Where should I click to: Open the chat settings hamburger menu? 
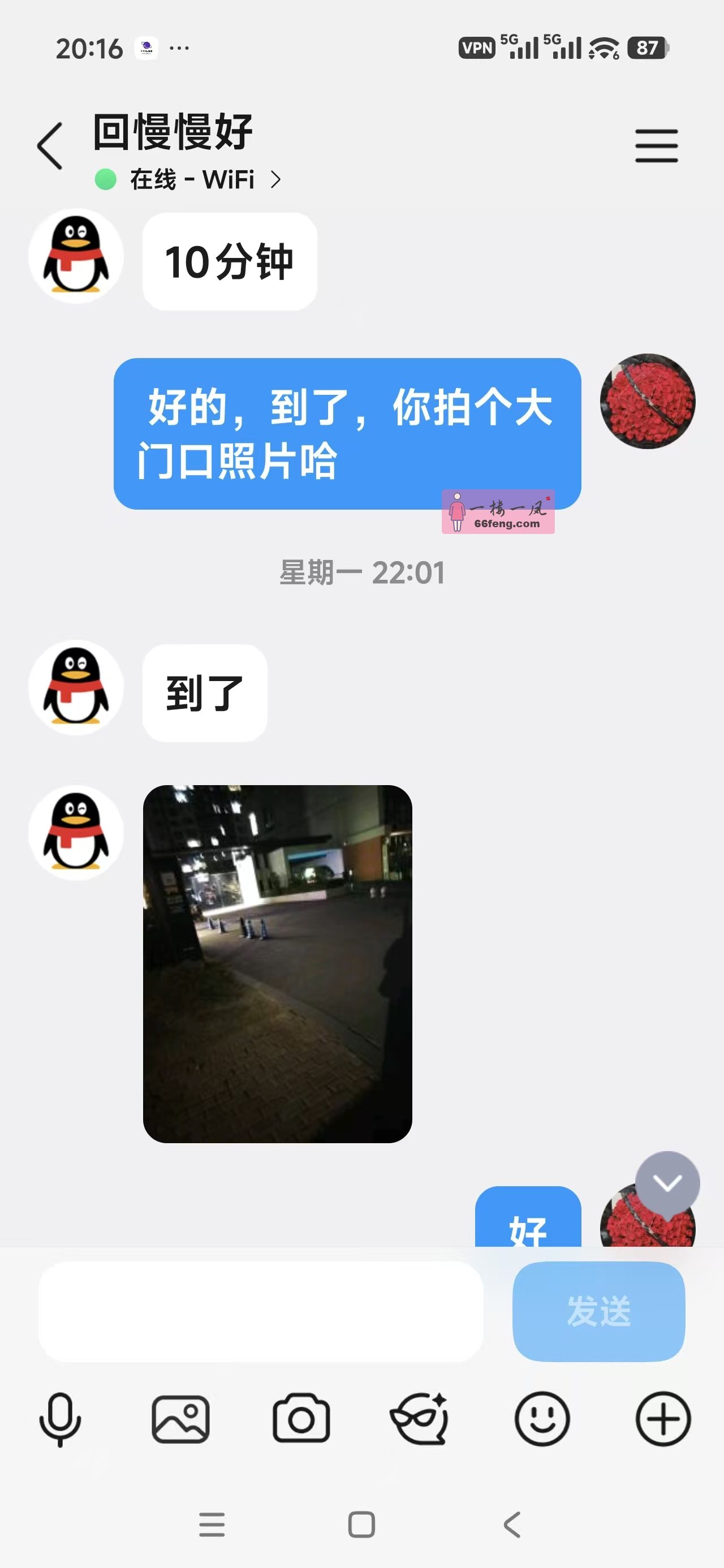click(656, 145)
